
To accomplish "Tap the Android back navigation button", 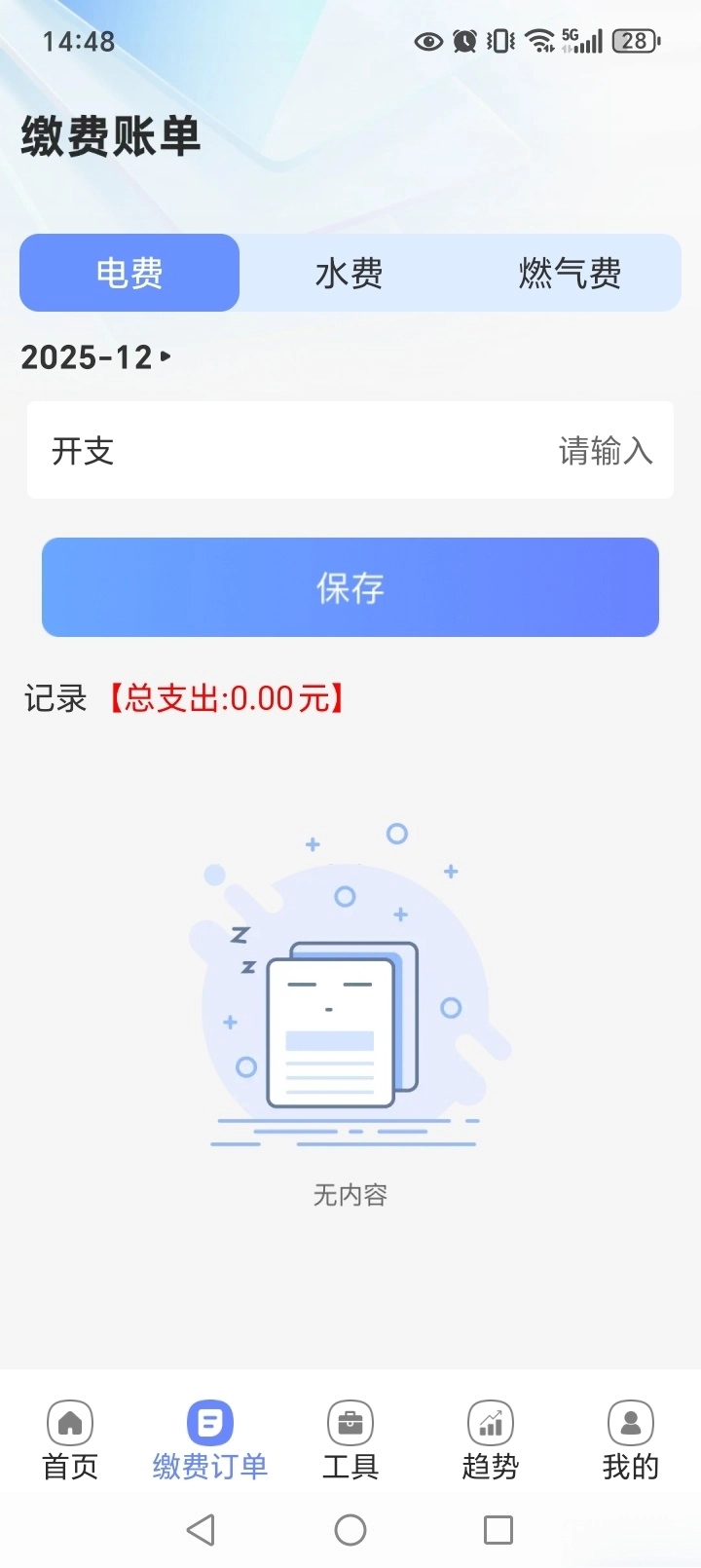I will click(x=202, y=1529).
